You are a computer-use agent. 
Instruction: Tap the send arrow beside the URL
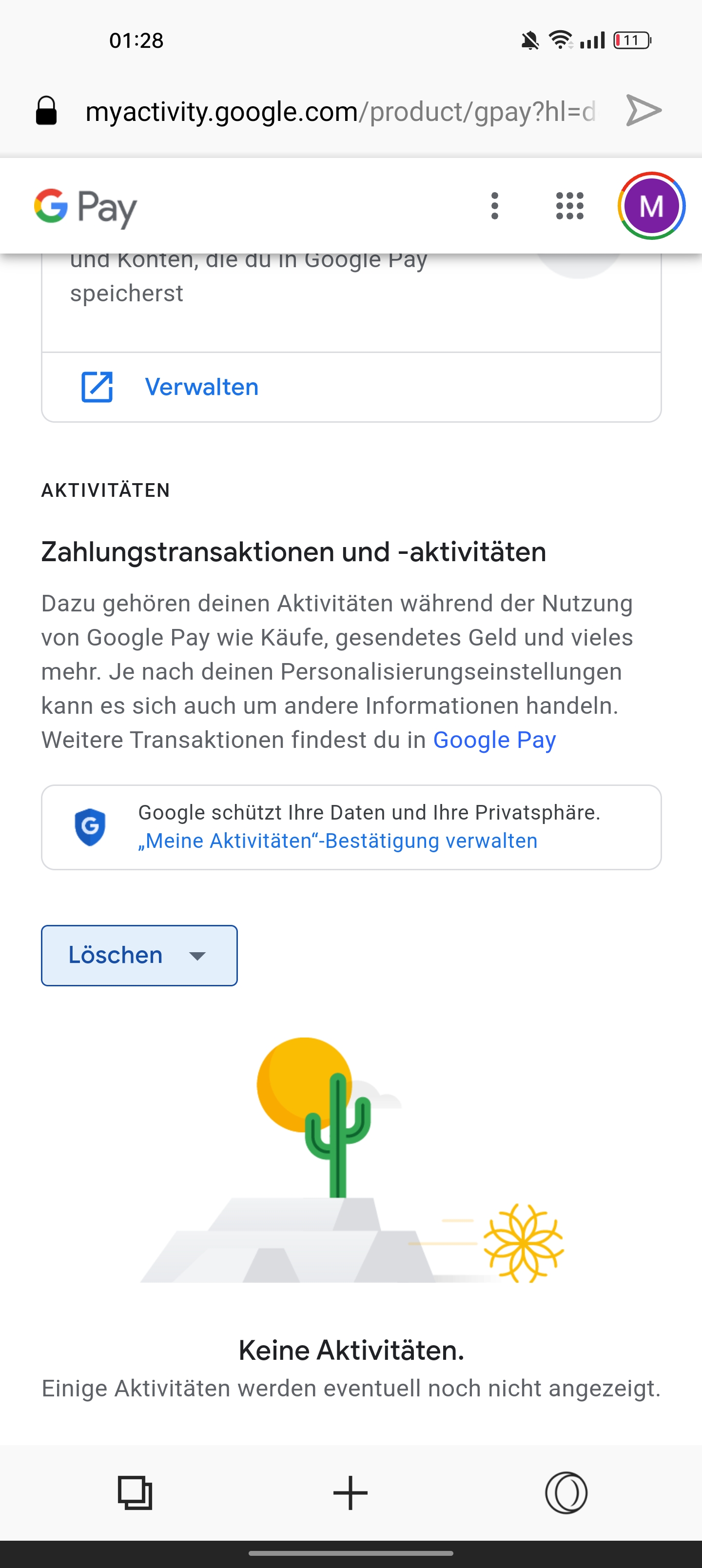(643, 111)
